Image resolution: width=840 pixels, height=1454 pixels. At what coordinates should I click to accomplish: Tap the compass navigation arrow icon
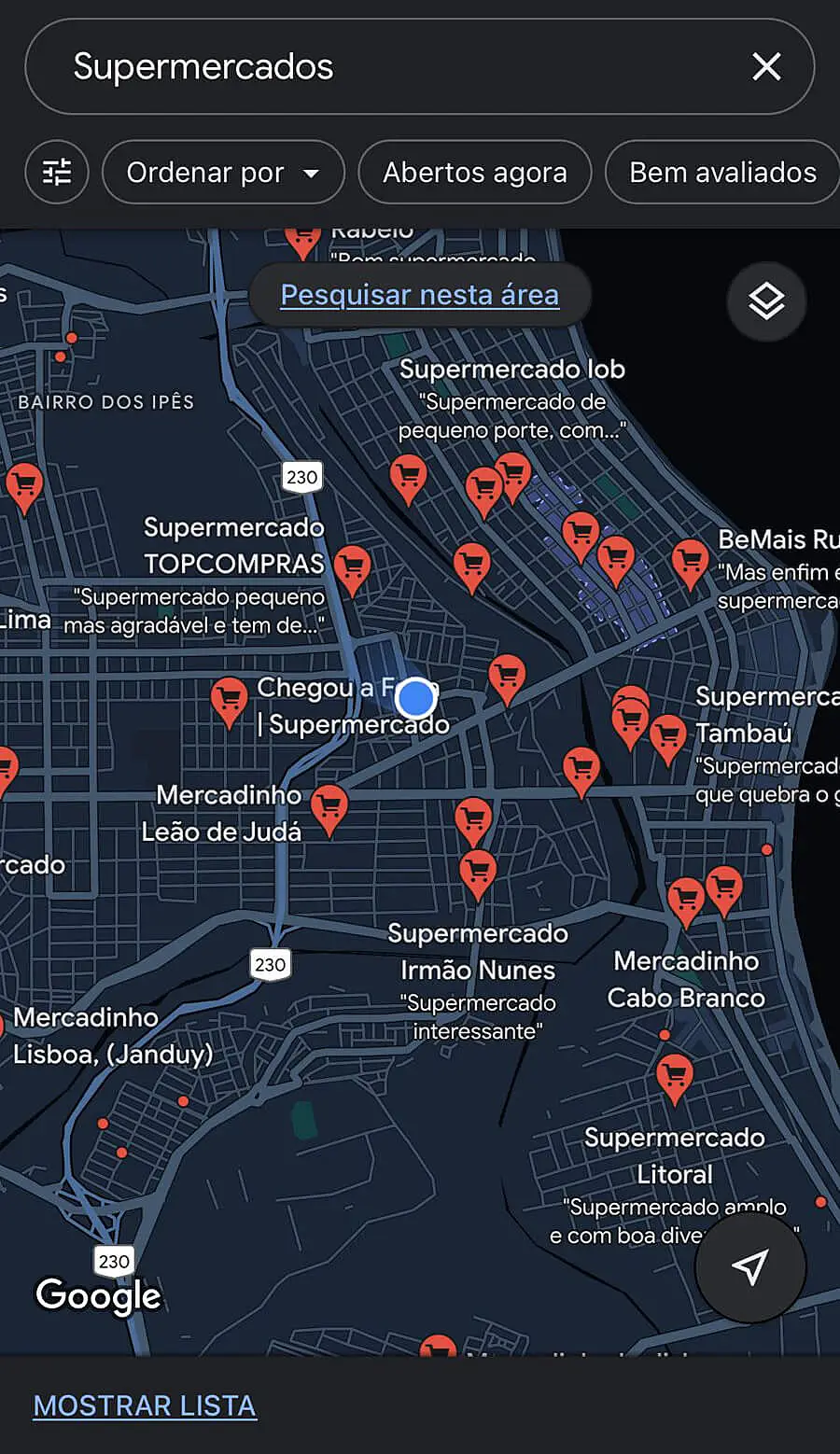point(749,1265)
